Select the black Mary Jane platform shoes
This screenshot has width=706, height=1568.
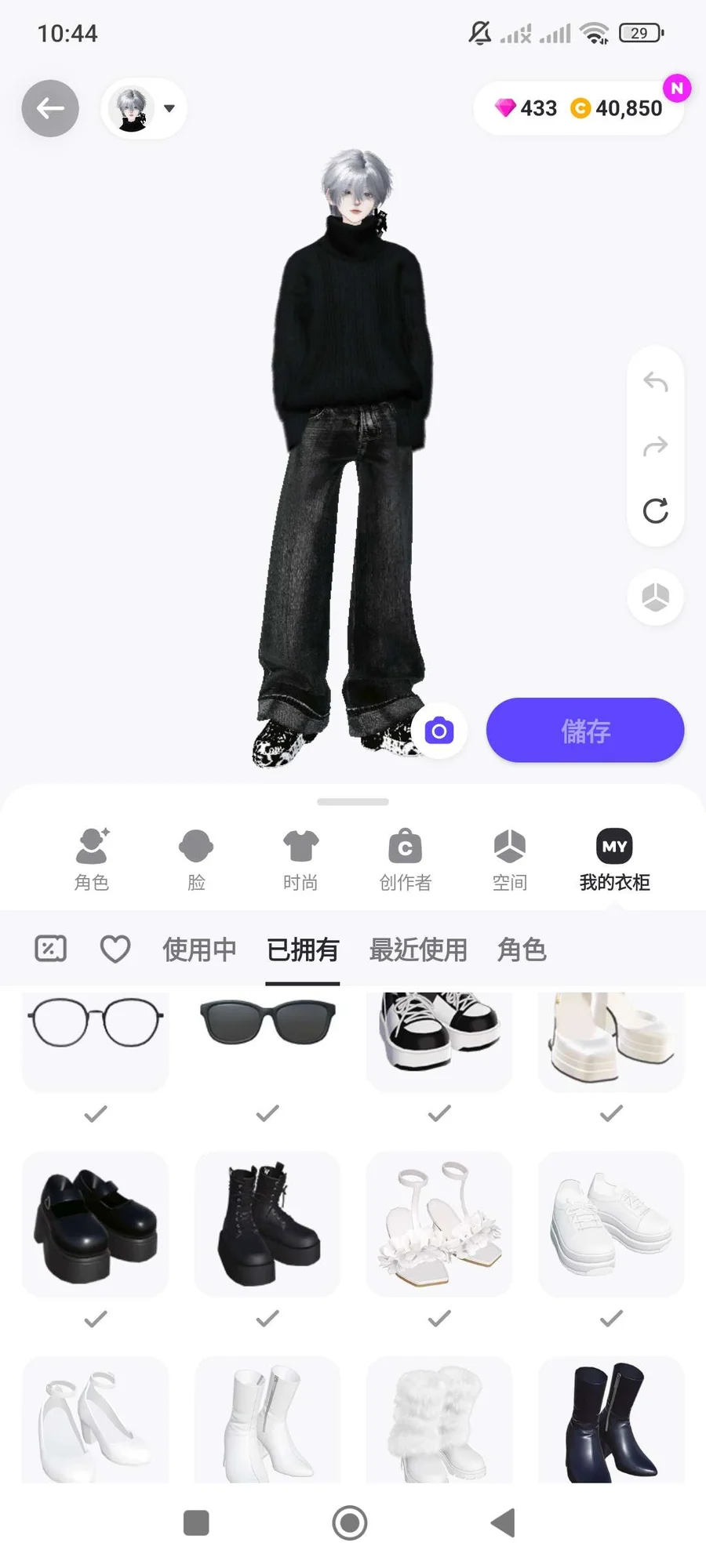pos(96,1224)
